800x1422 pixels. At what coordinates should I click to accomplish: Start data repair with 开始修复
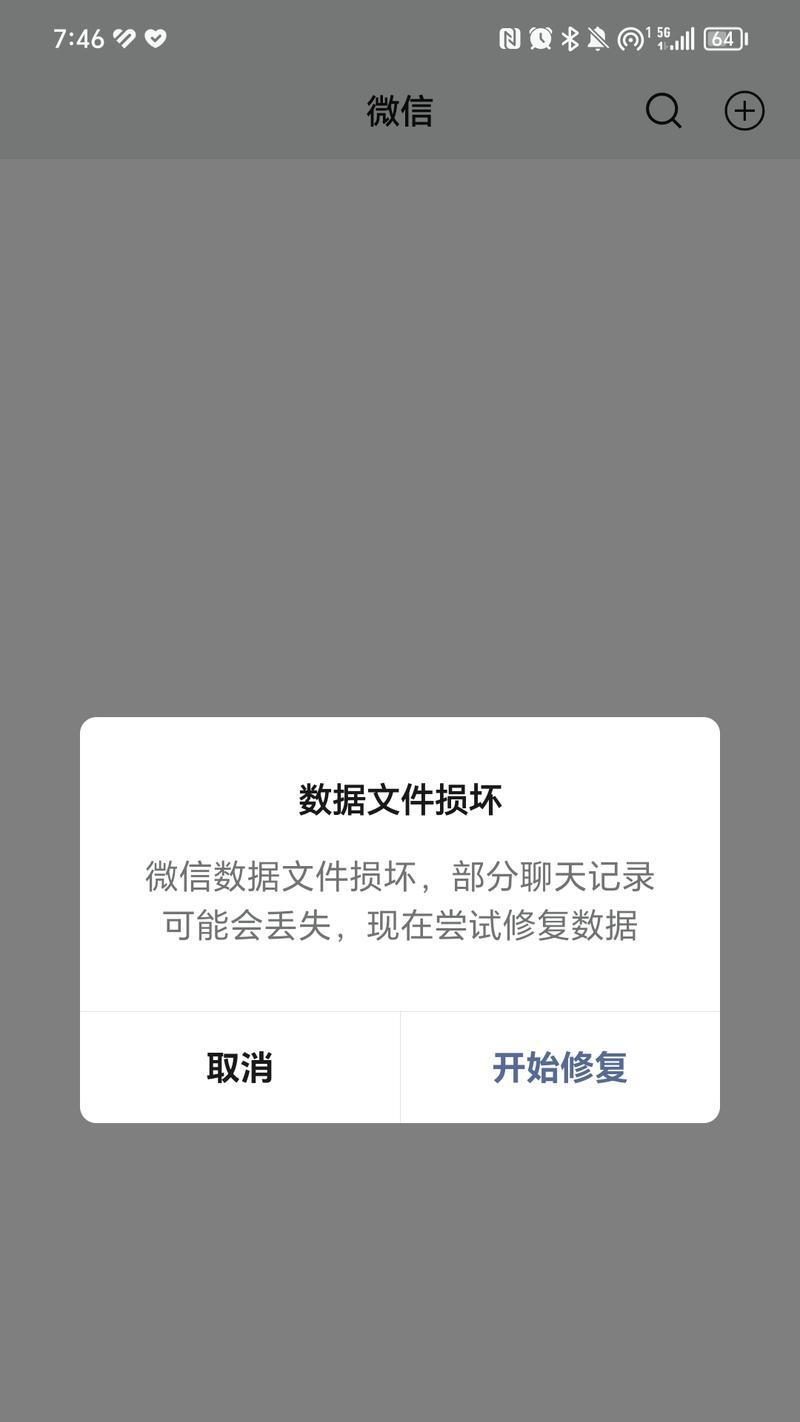560,1067
